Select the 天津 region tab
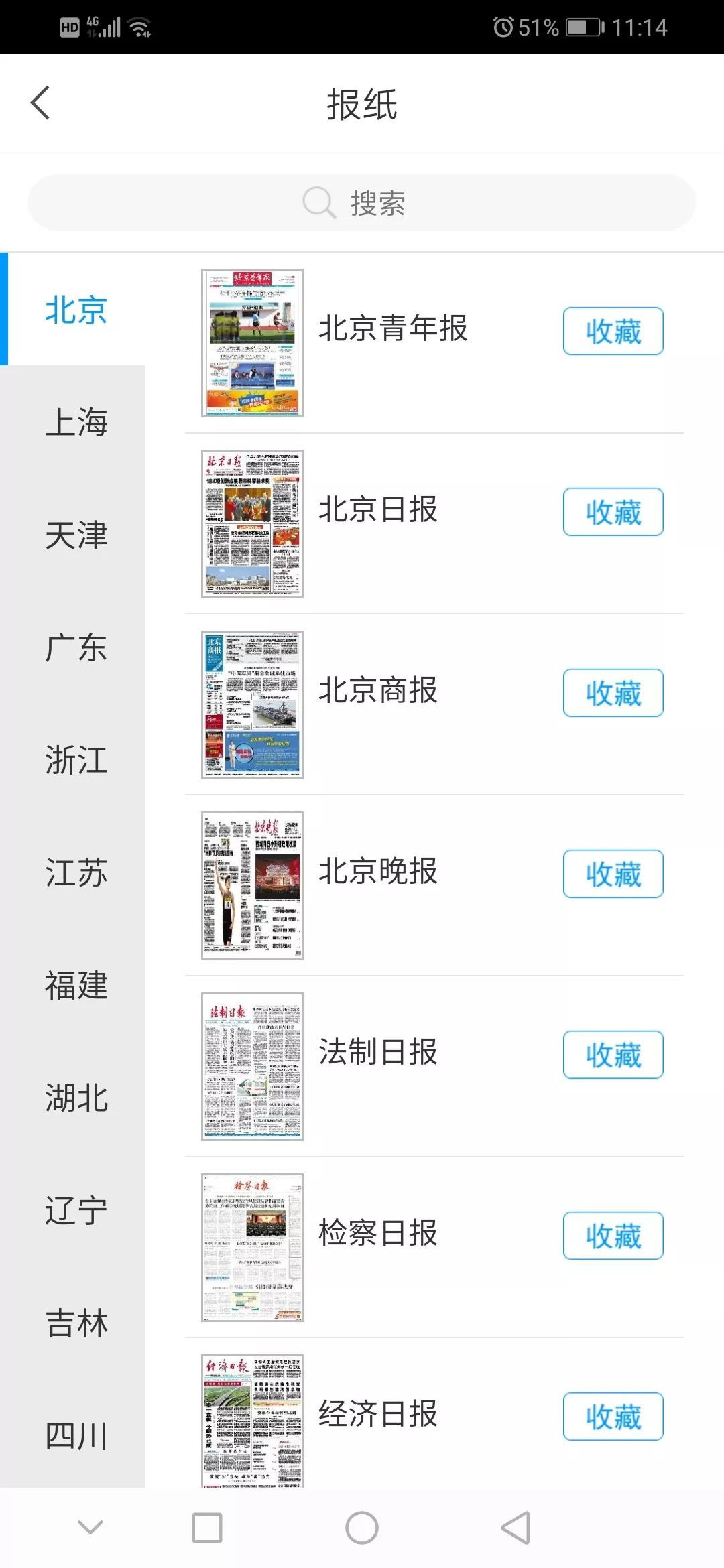The height and width of the screenshot is (1568, 724). pyautogui.click(x=76, y=535)
